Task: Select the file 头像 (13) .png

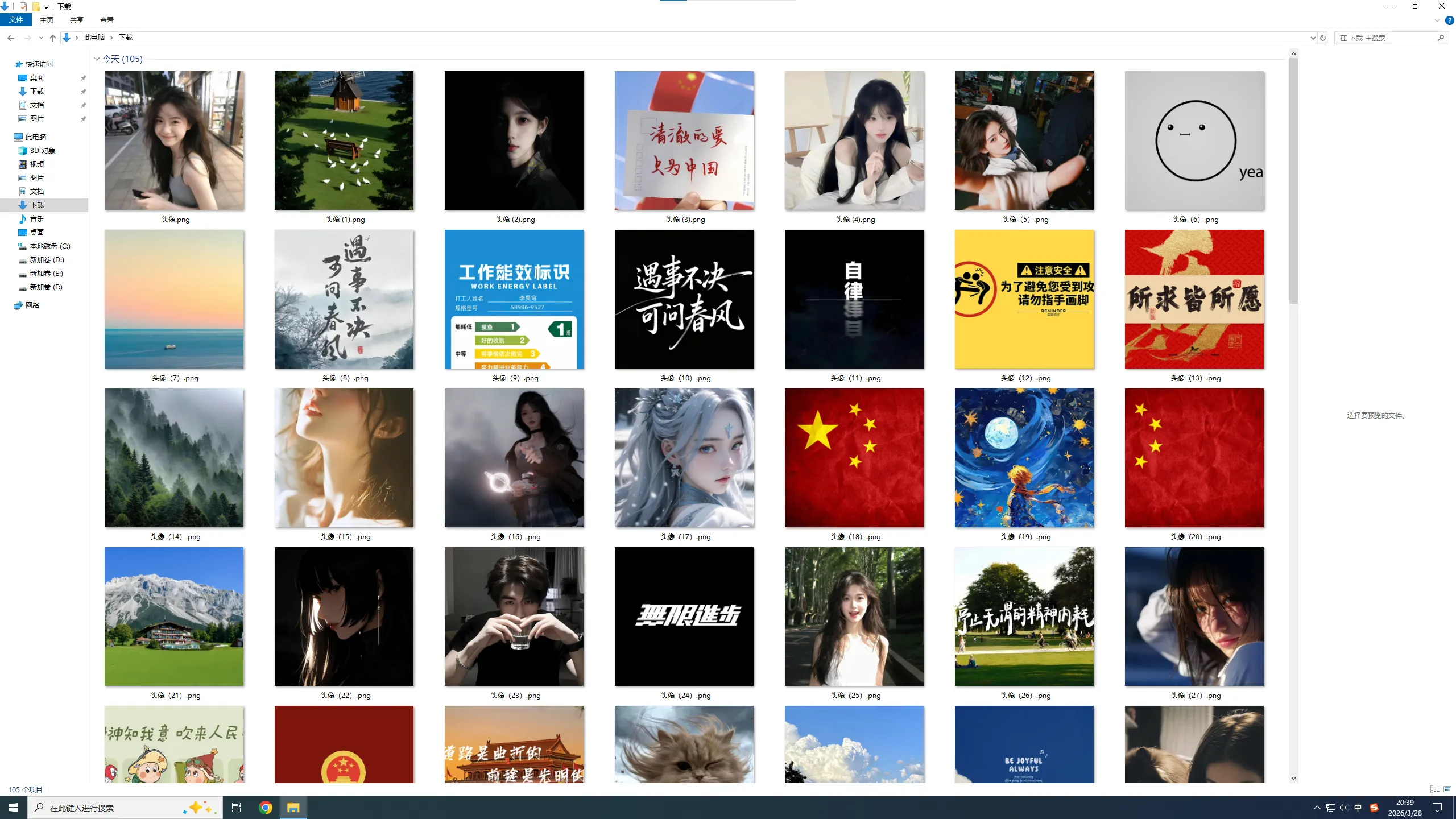Action: click(x=1194, y=299)
